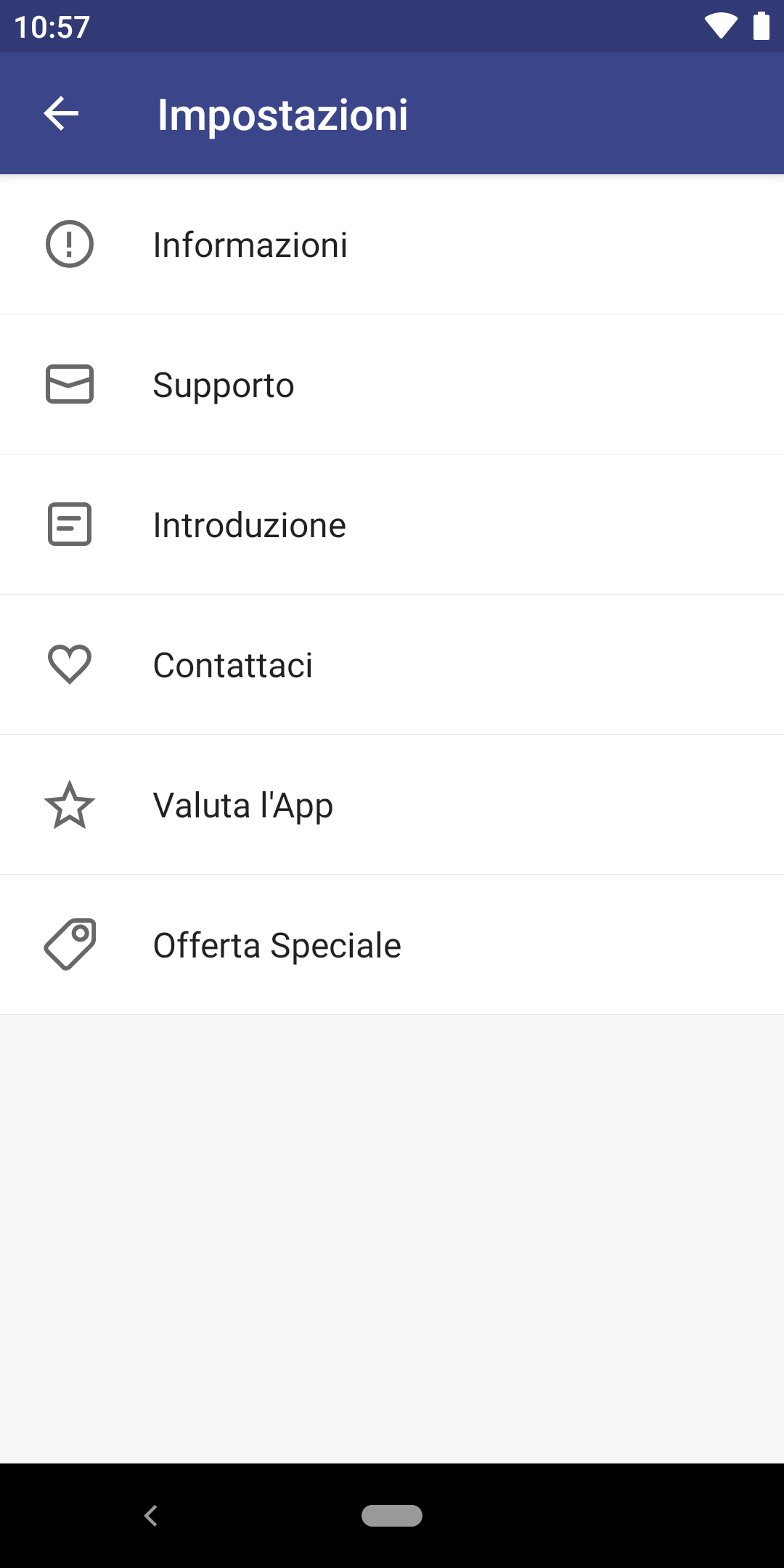Tap the system back button in navigation bar
This screenshot has height=1568, width=784.
click(151, 1516)
